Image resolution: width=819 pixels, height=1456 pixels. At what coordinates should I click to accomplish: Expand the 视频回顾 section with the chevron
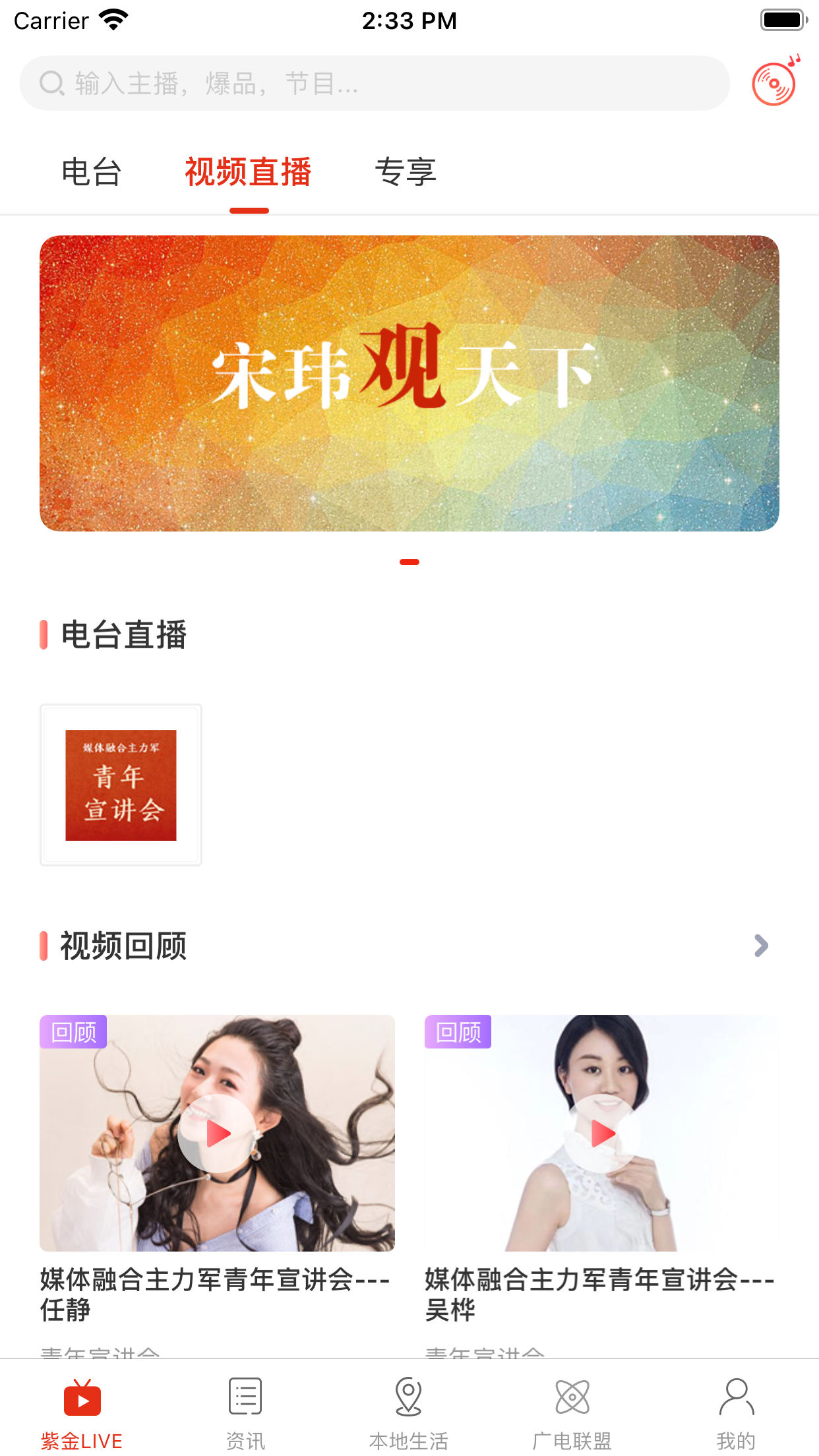762,946
